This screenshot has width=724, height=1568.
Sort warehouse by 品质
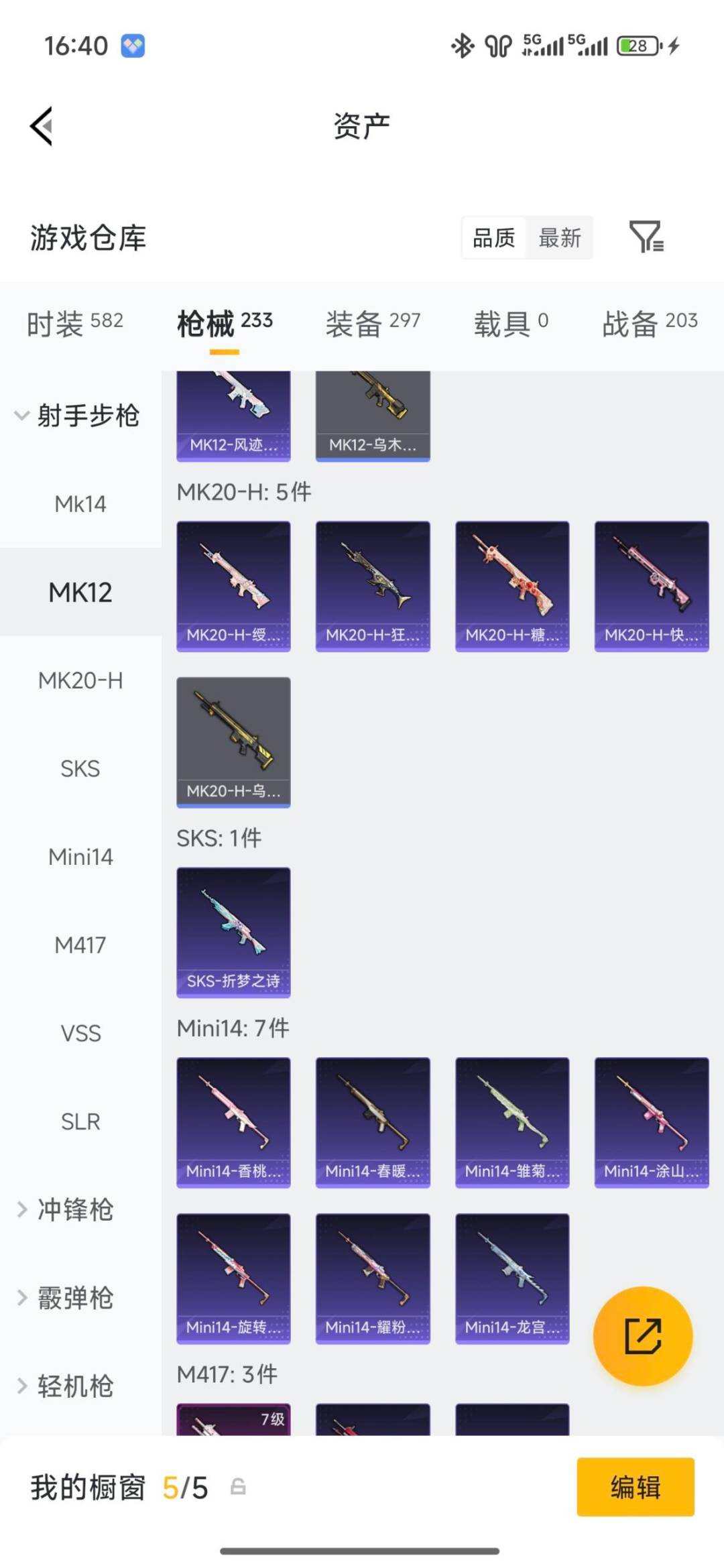pos(494,237)
